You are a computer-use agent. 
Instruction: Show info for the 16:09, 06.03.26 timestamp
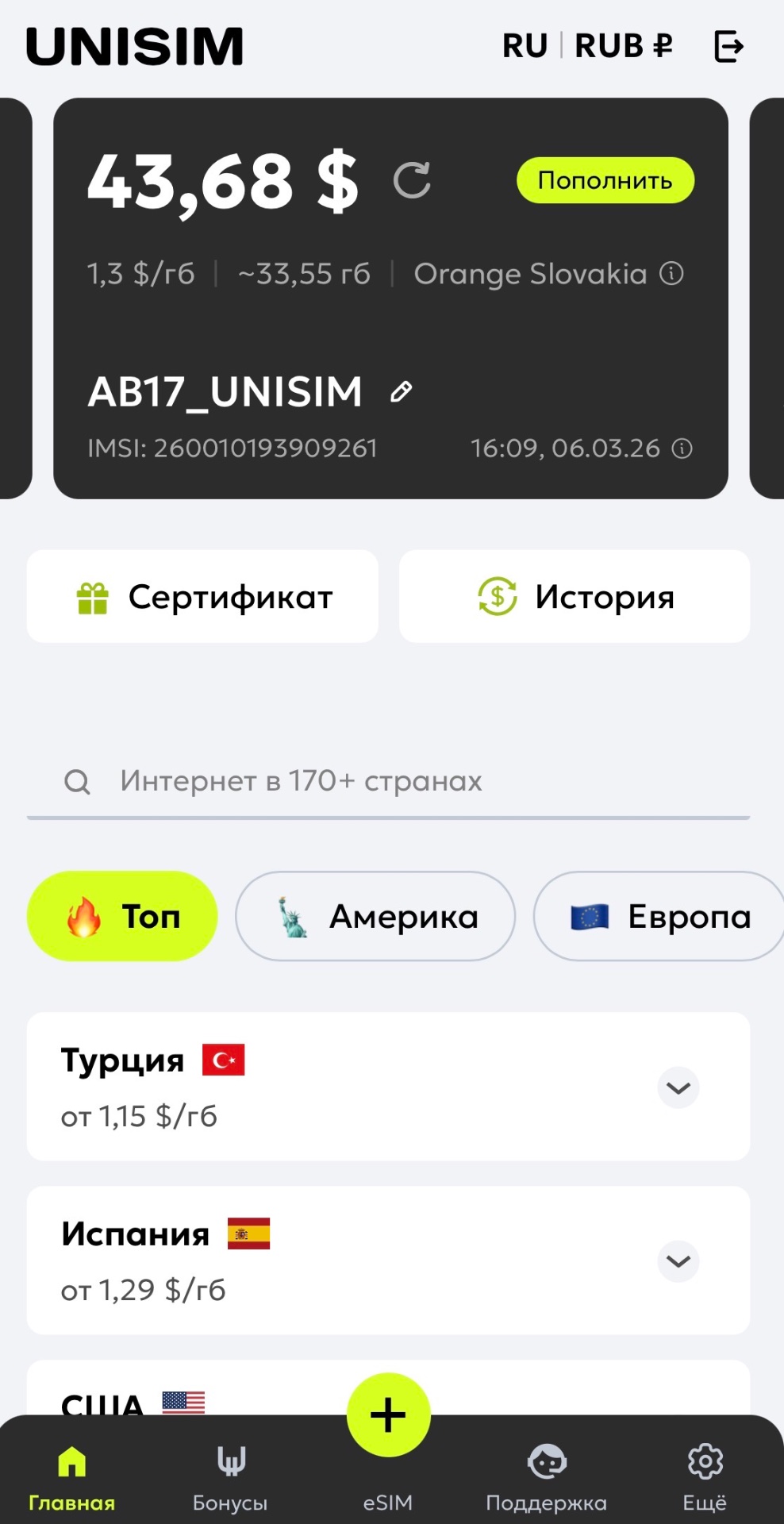coord(682,448)
